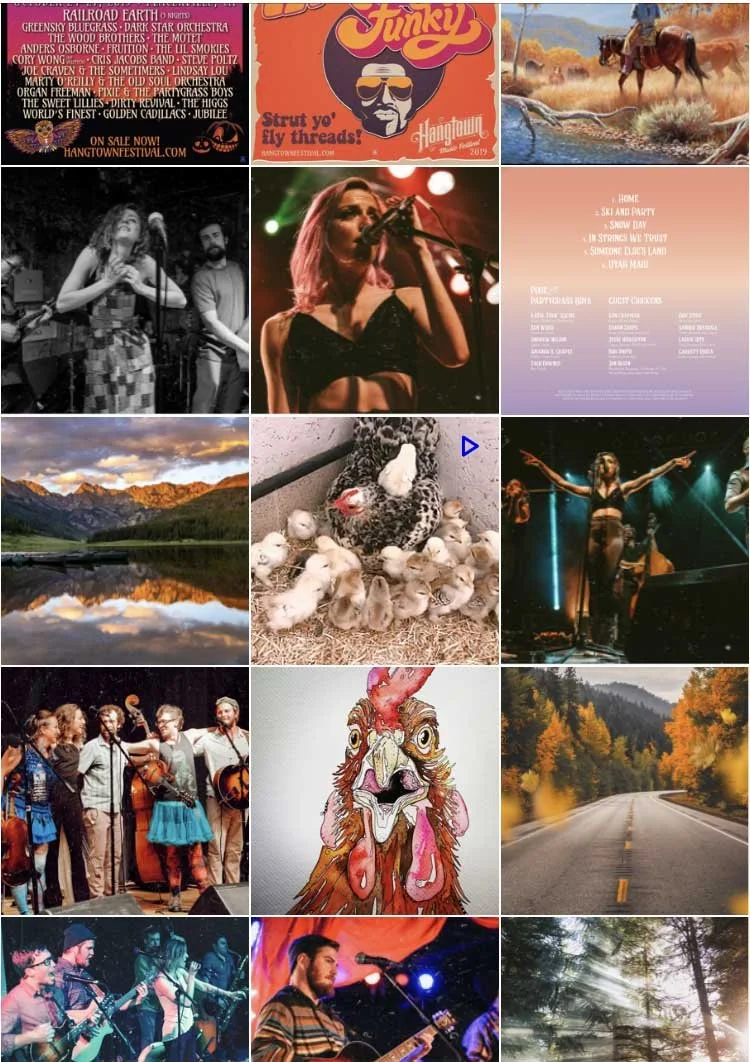750x1062 pixels.
Task: View the cowboy on horseback painting post
Action: 624,82
